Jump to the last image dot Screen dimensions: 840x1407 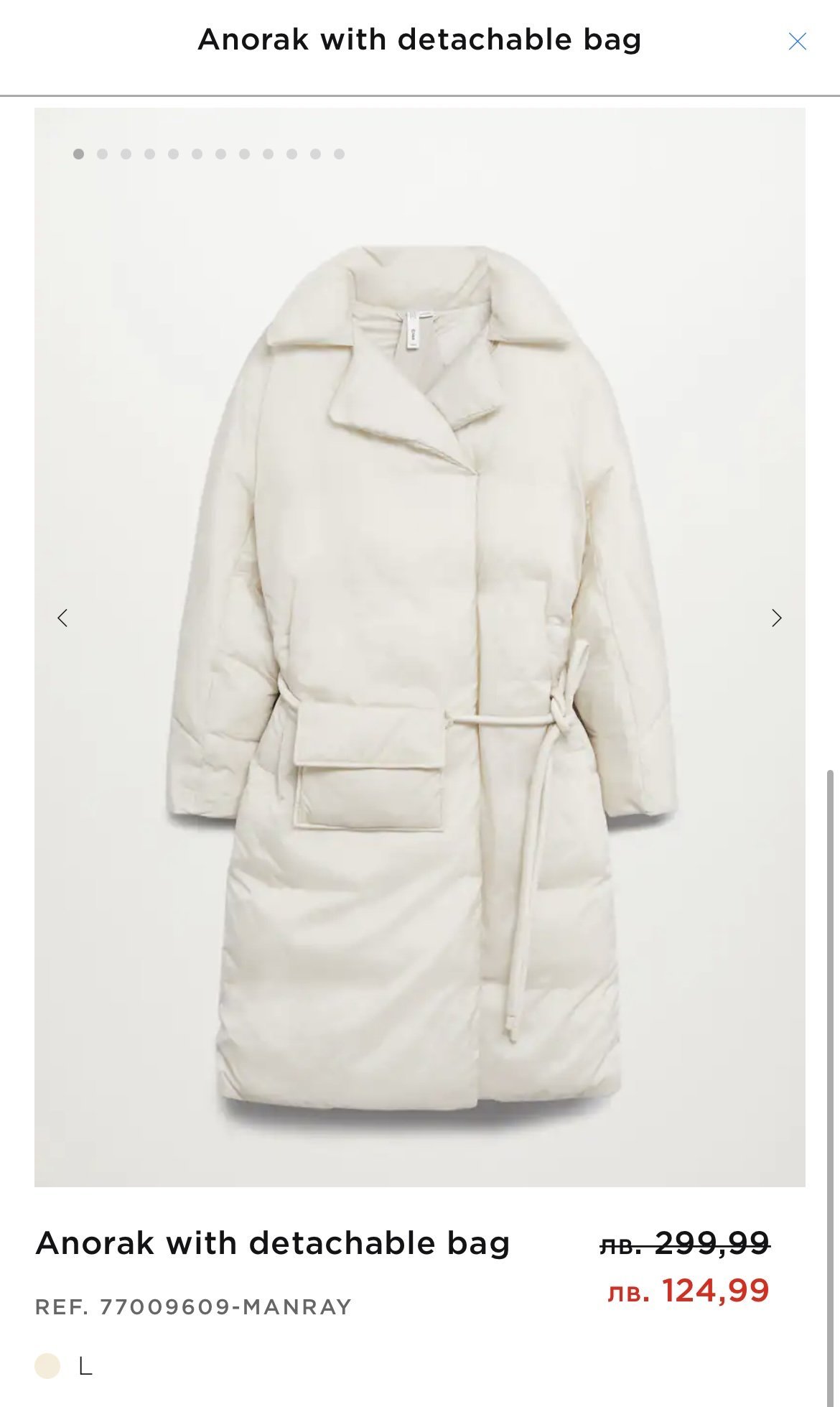pos(339,154)
